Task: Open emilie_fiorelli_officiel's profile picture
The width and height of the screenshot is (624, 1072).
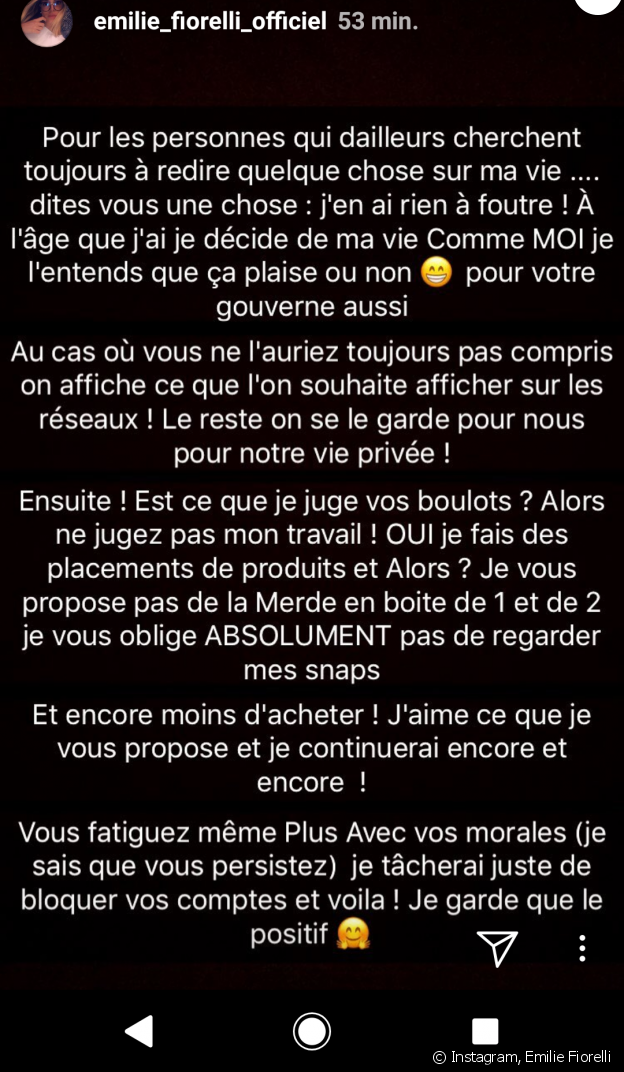Action: pyautogui.click(x=46, y=22)
